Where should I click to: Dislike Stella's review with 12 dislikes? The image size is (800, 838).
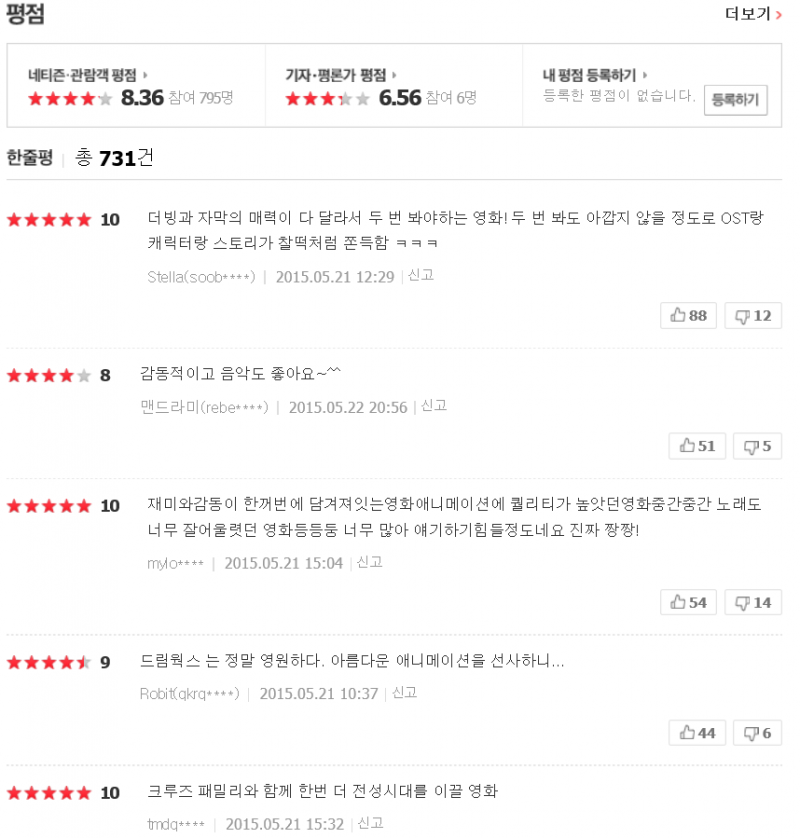(753, 315)
